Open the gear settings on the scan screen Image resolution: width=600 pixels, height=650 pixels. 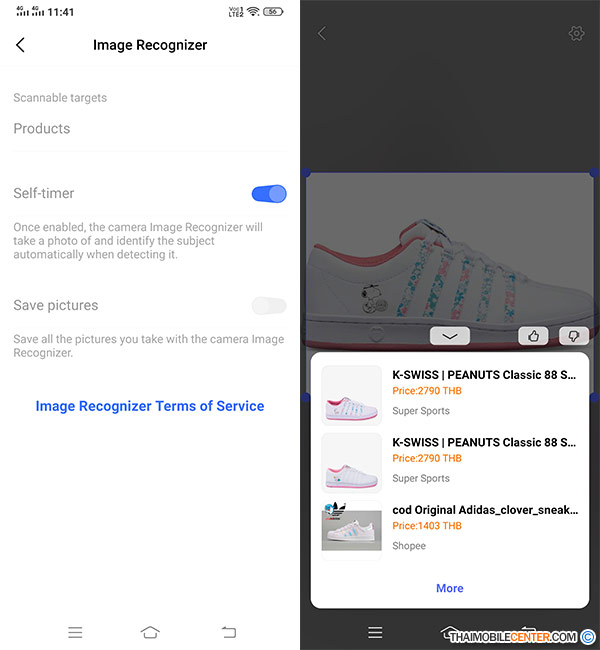576,34
